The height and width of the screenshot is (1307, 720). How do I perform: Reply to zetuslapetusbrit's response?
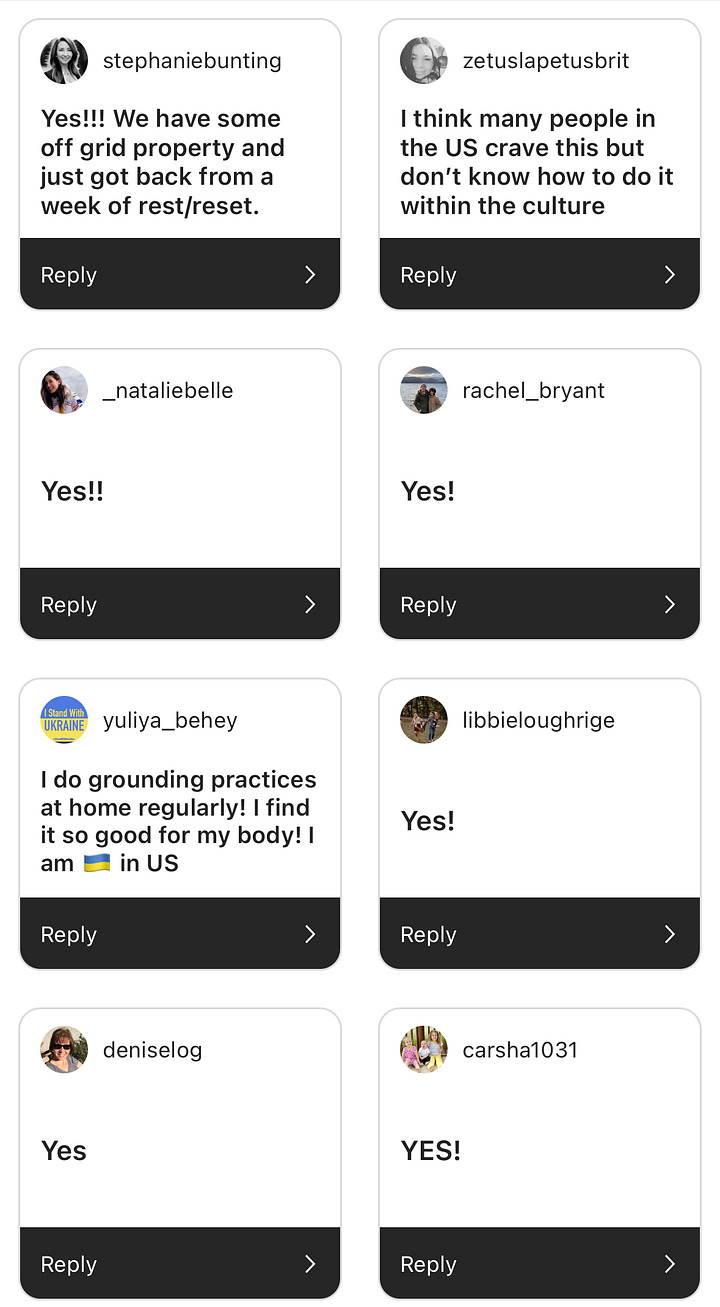(x=540, y=274)
